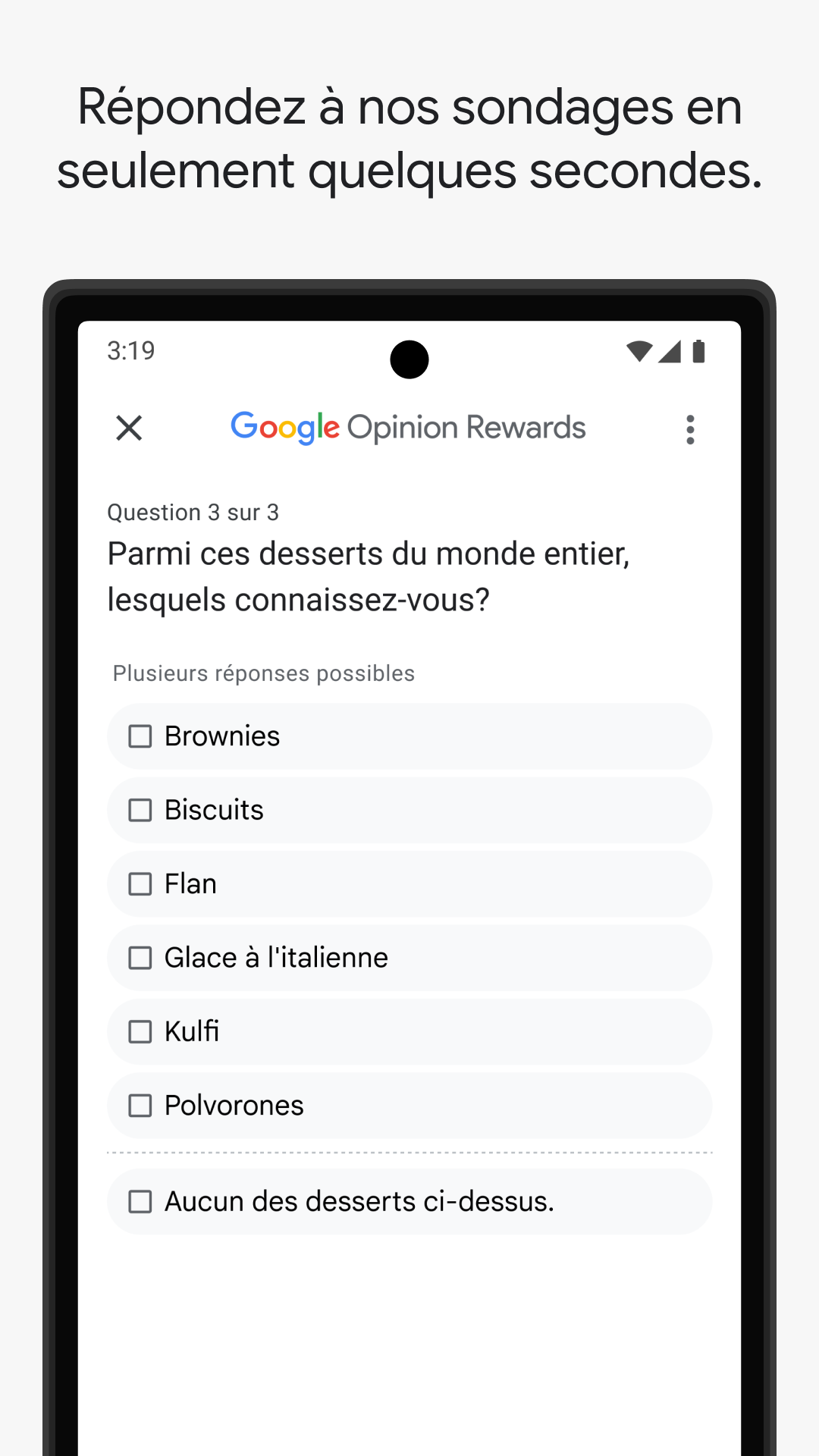Check the Biscuits option
The width and height of the screenshot is (819, 1456).
[x=141, y=810]
